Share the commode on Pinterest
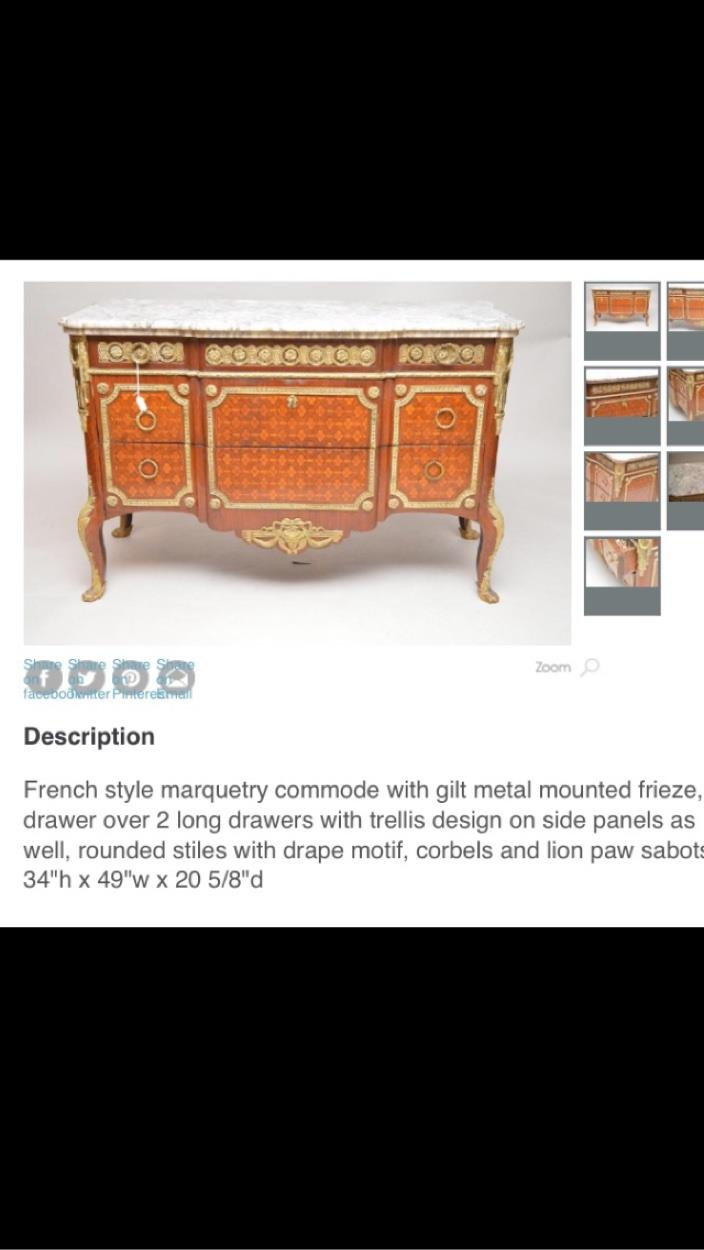Screen dimensions: 704x1250 132,678
